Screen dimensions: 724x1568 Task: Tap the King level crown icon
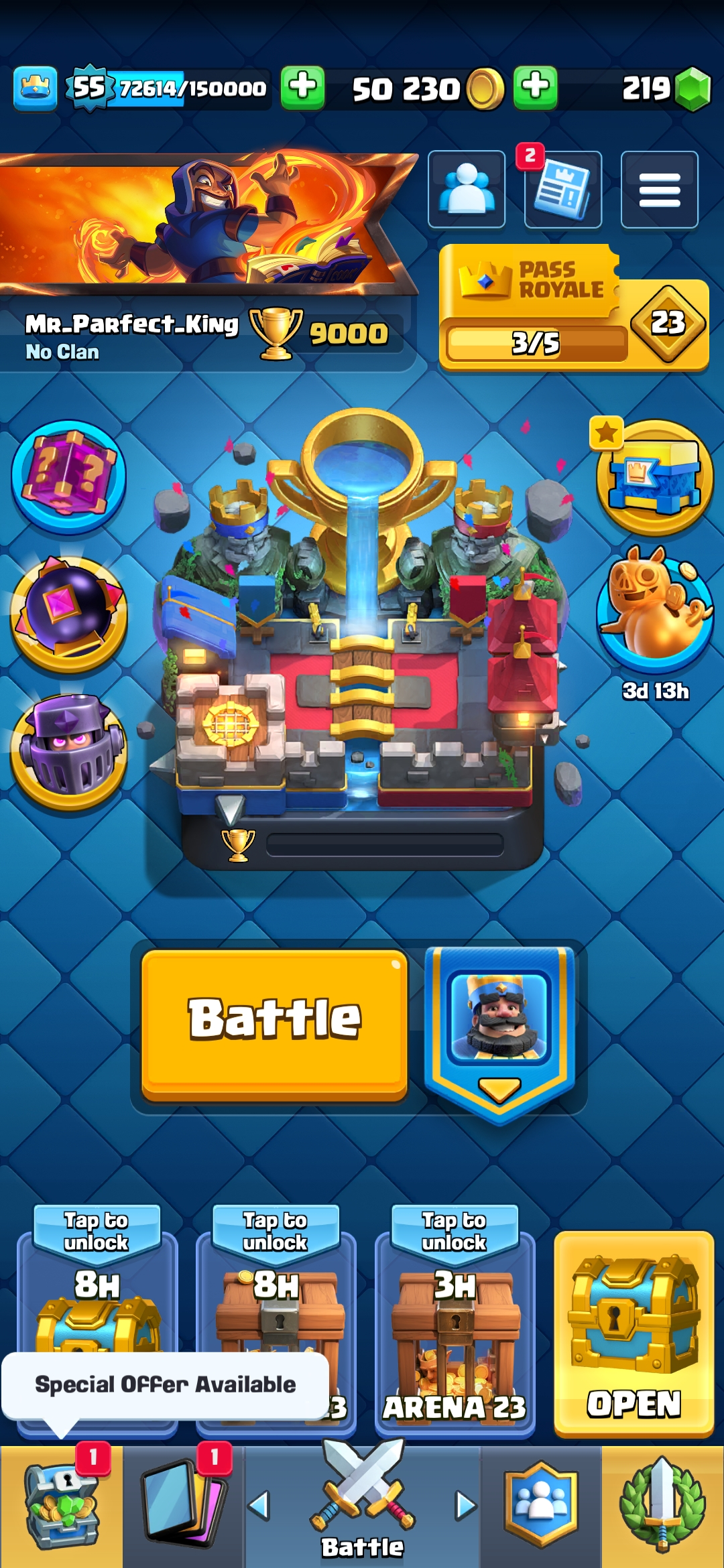[x=35, y=88]
